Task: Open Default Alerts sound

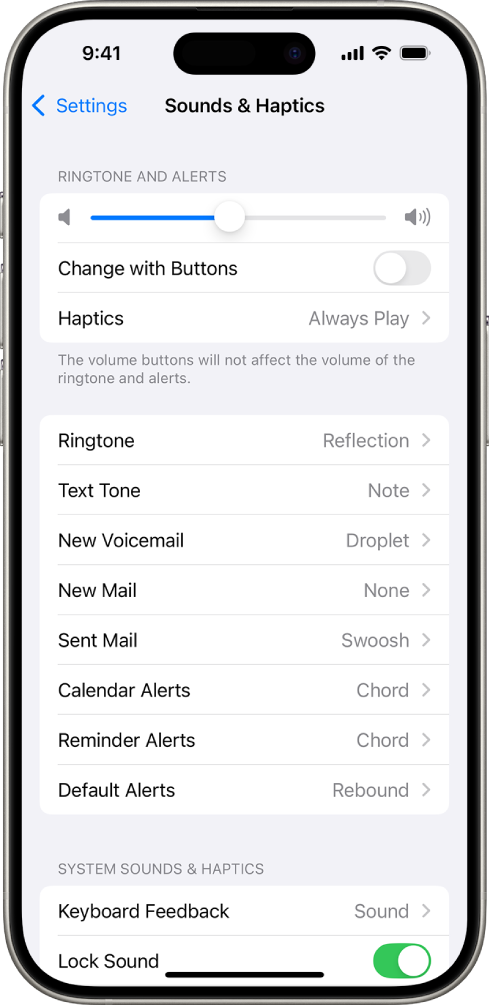Action: pos(244,790)
